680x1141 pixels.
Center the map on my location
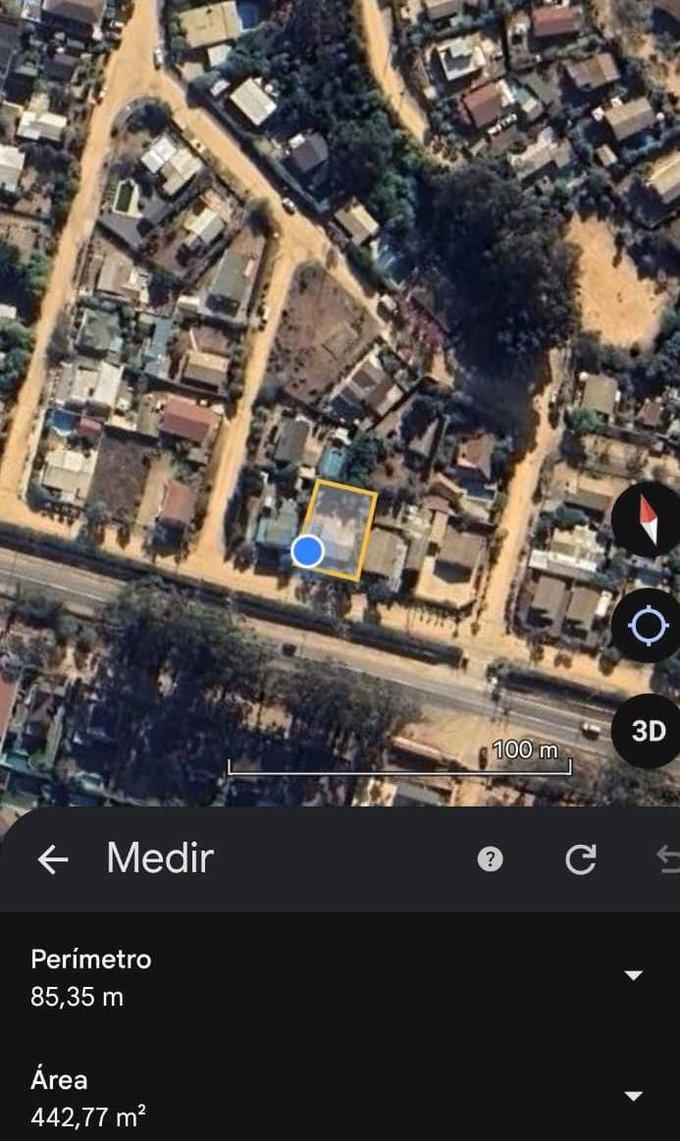pyautogui.click(x=648, y=626)
